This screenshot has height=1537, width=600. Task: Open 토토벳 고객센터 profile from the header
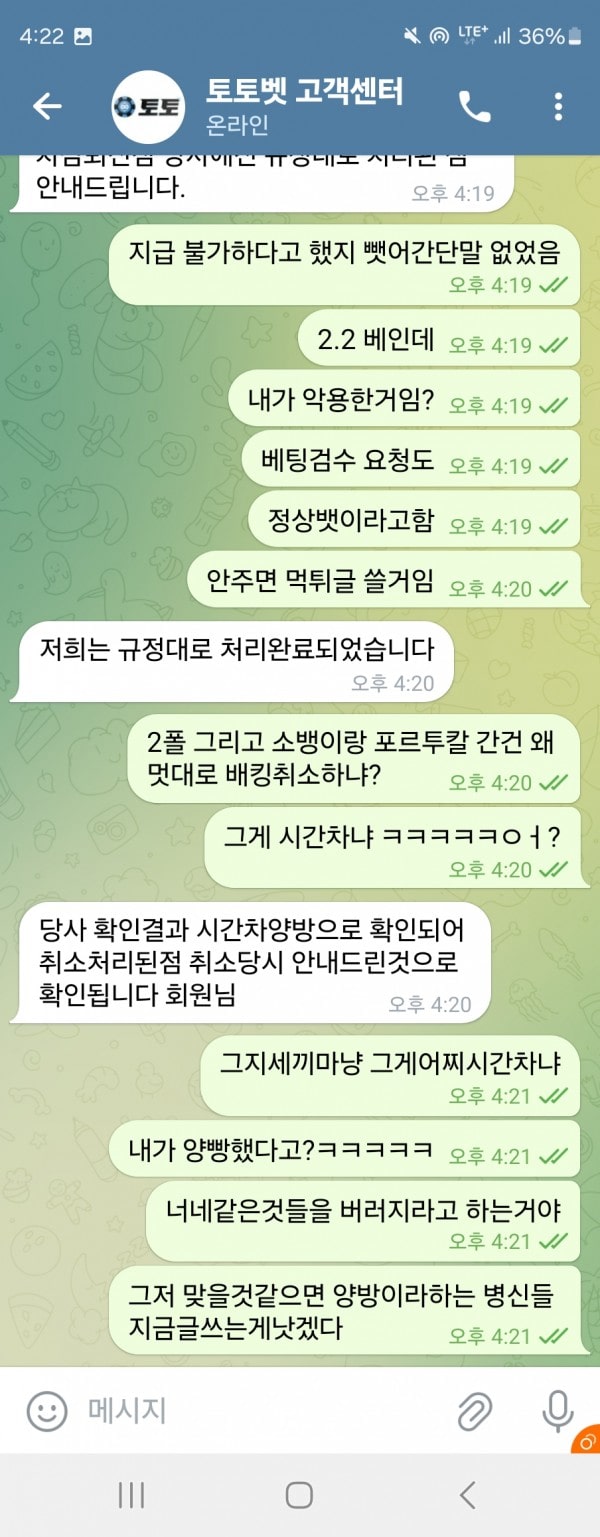(300, 106)
